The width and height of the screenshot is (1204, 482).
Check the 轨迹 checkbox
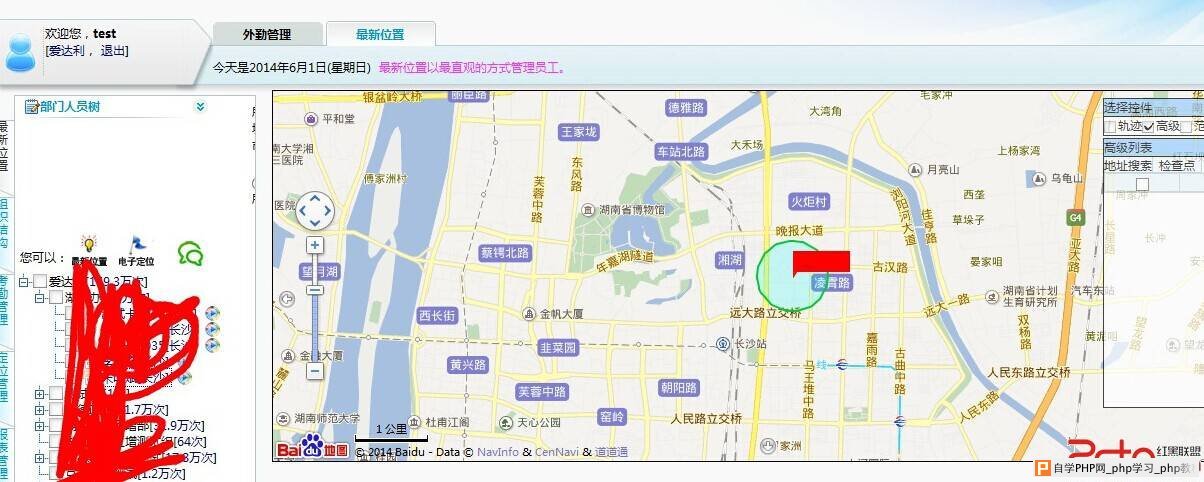[1110, 127]
